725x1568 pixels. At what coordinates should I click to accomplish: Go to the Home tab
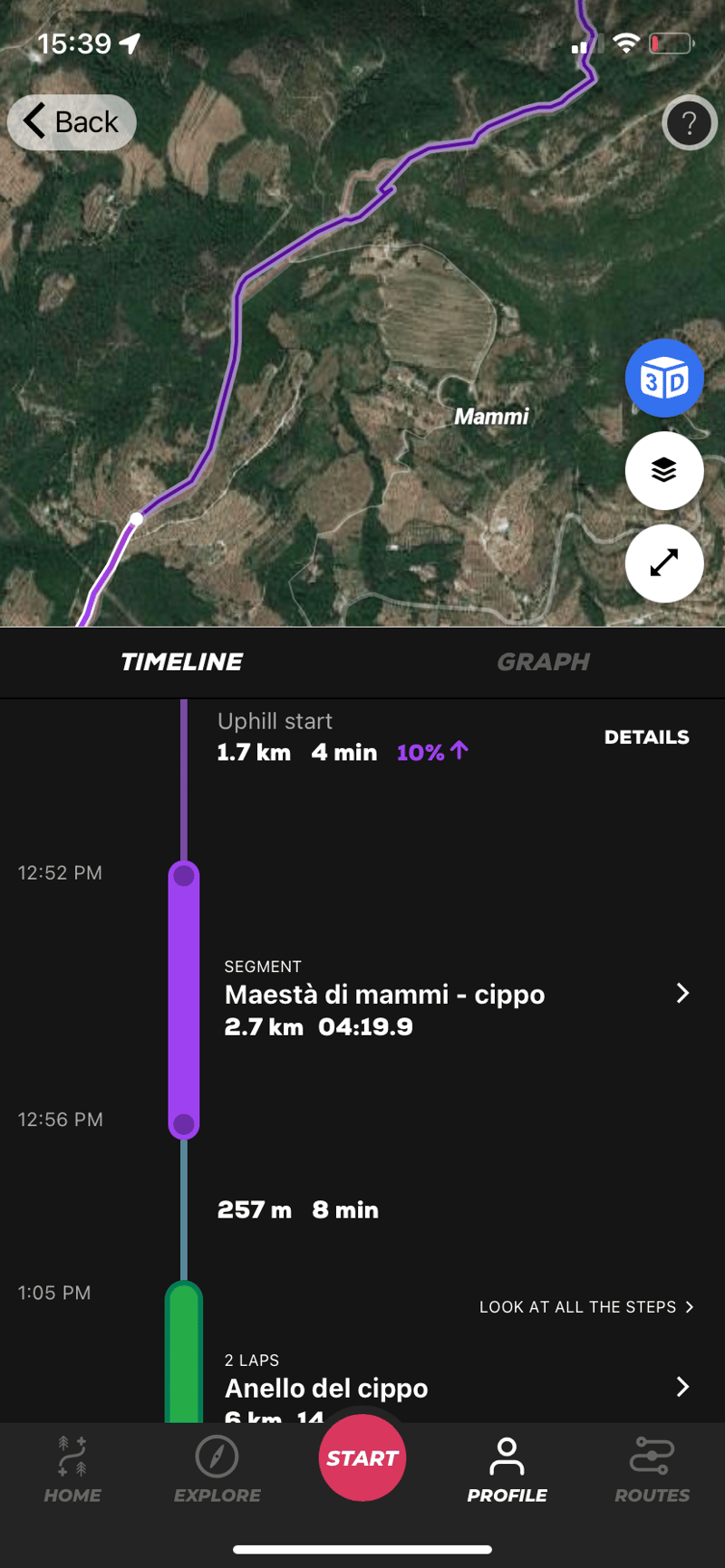click(72, 1469)
